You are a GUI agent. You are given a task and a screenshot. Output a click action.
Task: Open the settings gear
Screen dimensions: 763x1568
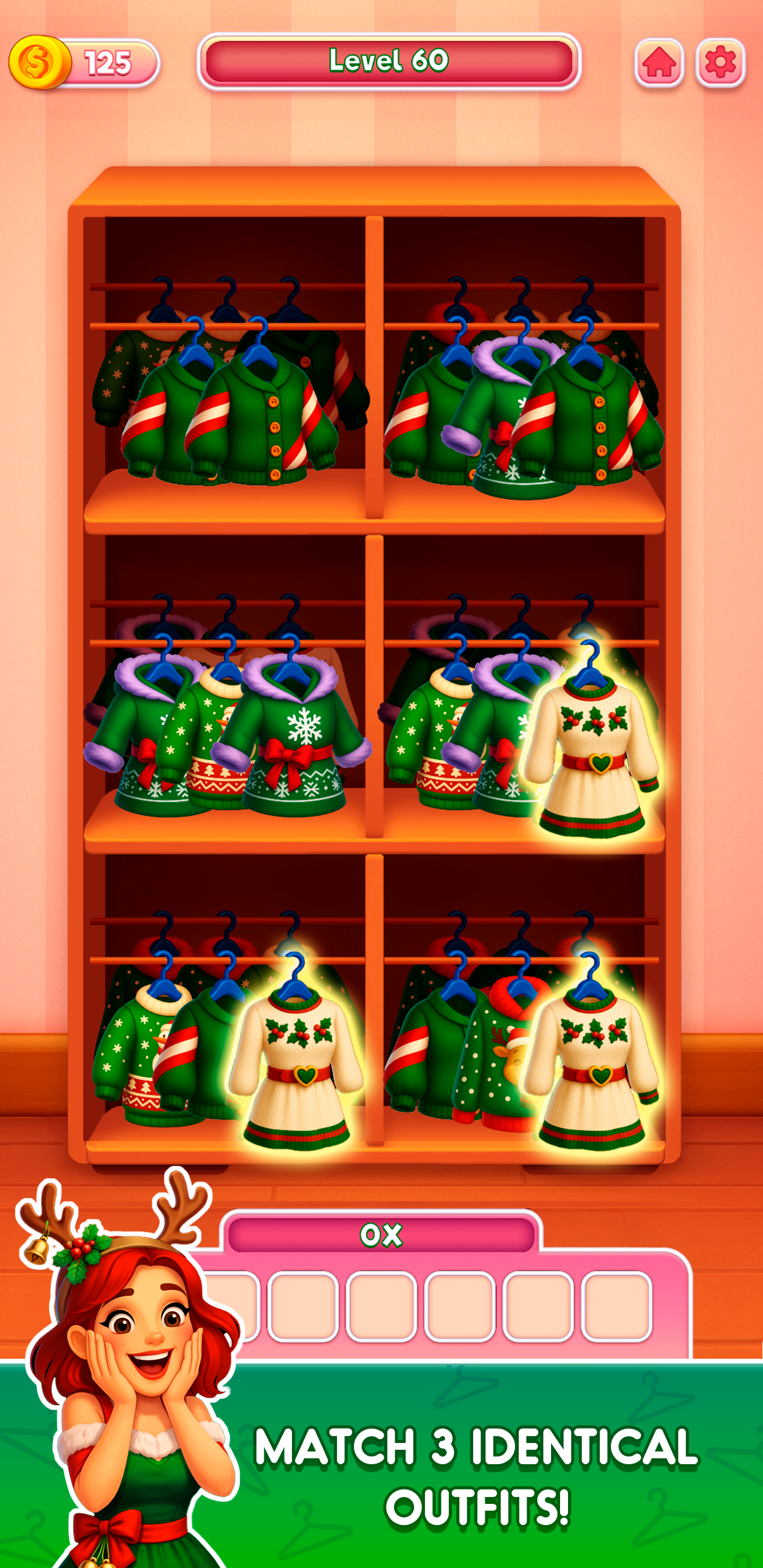pos(721,63)
